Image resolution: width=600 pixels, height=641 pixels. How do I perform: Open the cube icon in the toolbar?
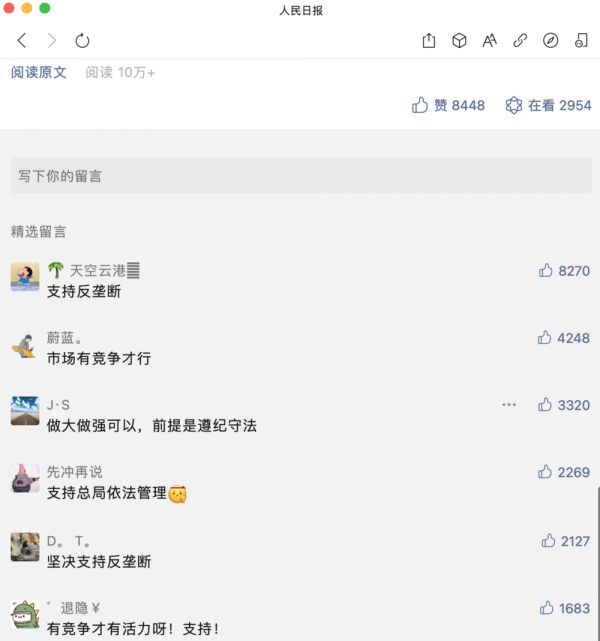point(459,41)
